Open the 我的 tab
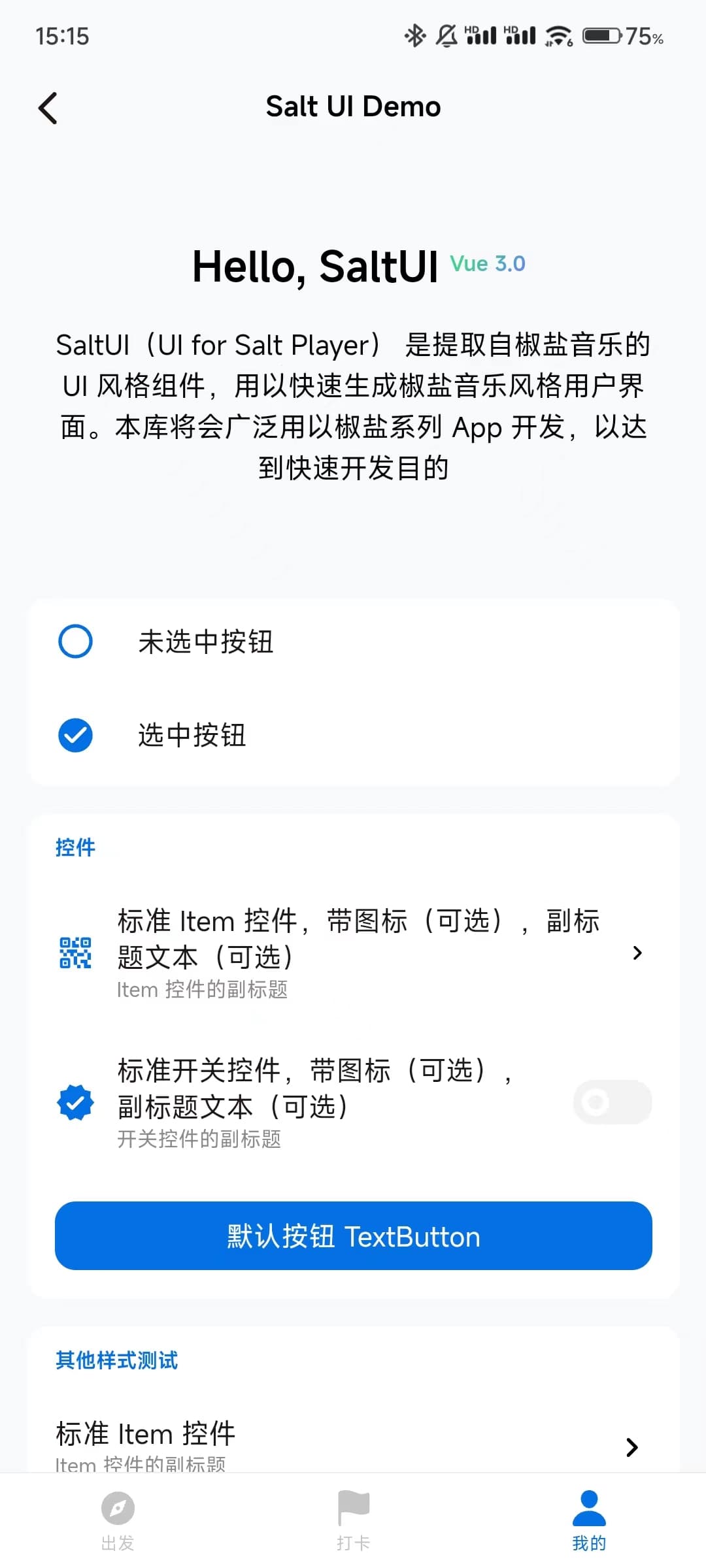 point(589,1521)
